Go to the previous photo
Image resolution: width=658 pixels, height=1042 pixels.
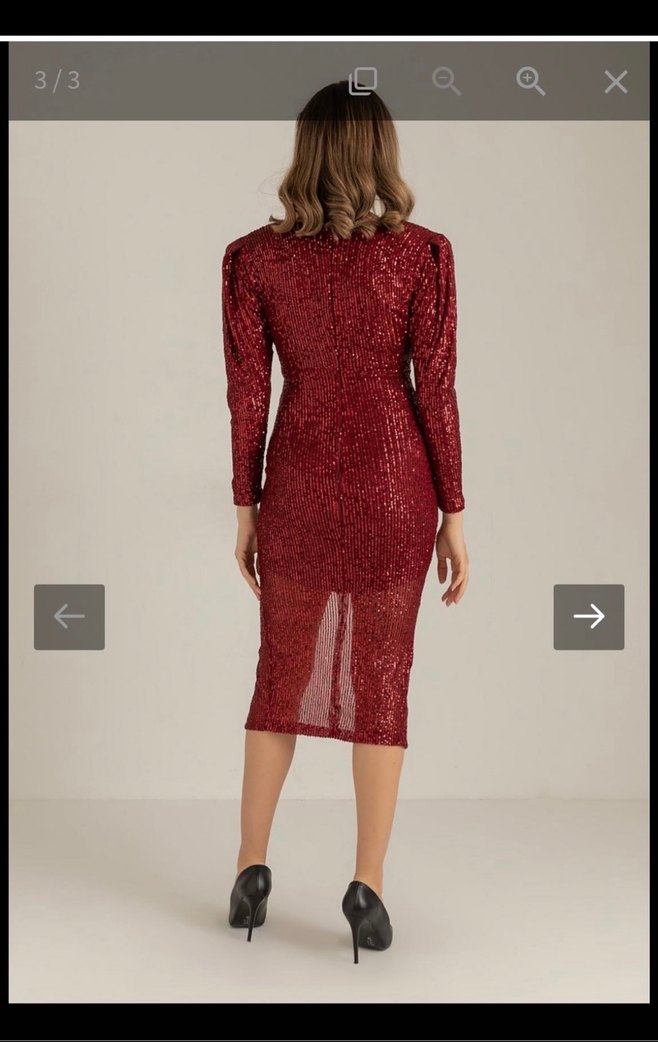[69, 617]
